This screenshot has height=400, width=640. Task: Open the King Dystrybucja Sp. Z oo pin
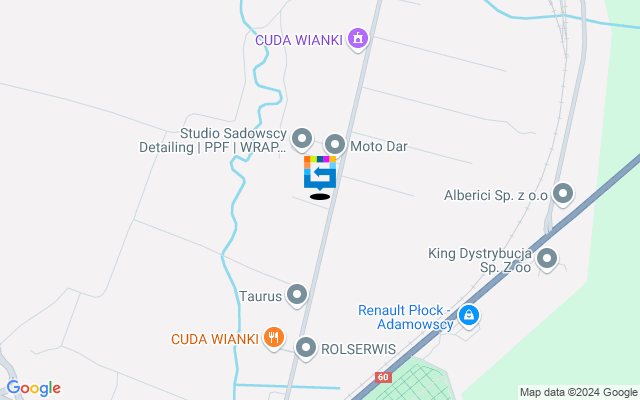pyautogui.click(x=547, y=260)
